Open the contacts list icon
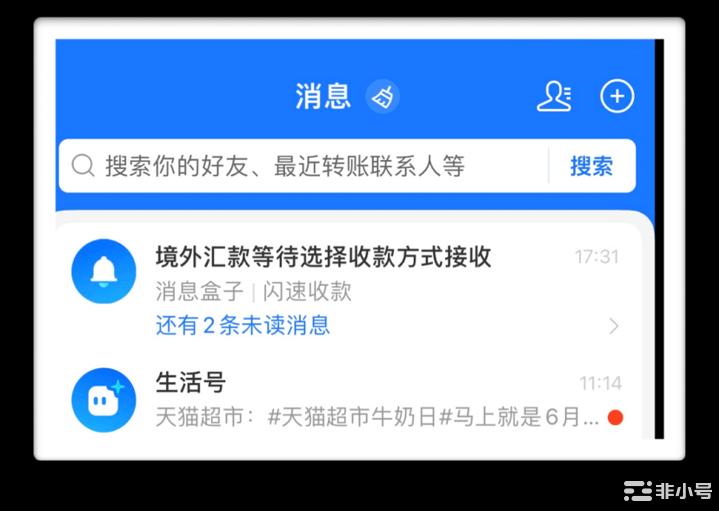The image size is (719, 511). pyautogui.click(x=553, y=97)
